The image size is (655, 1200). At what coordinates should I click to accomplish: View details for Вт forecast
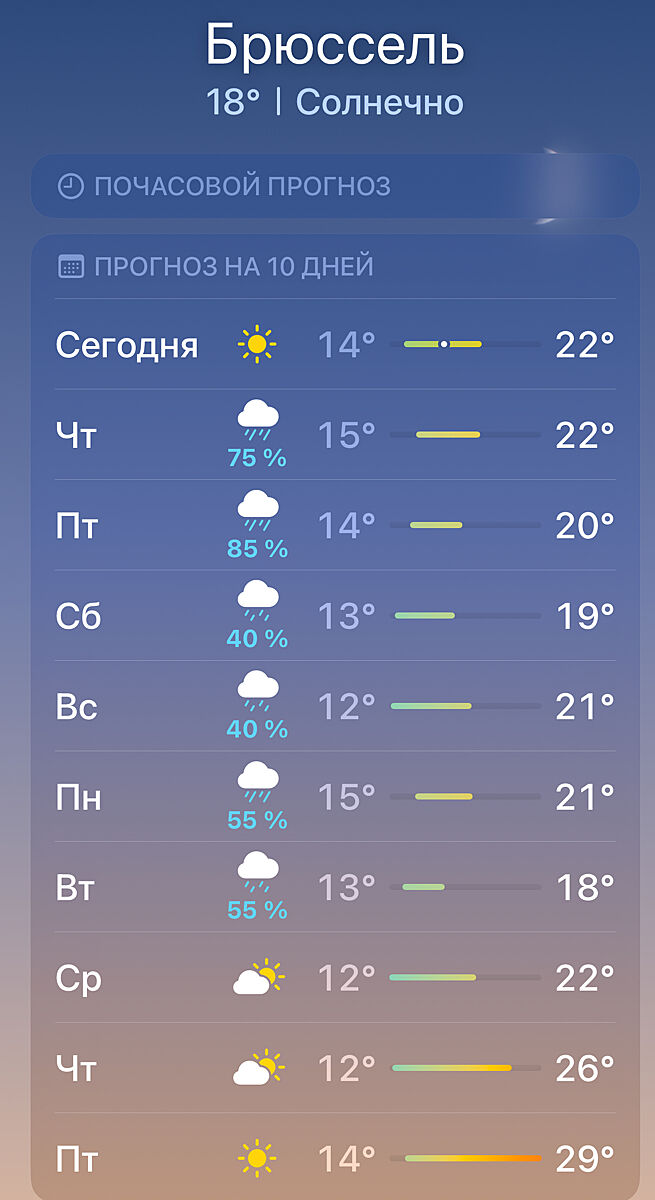click(x=334, y=888)
